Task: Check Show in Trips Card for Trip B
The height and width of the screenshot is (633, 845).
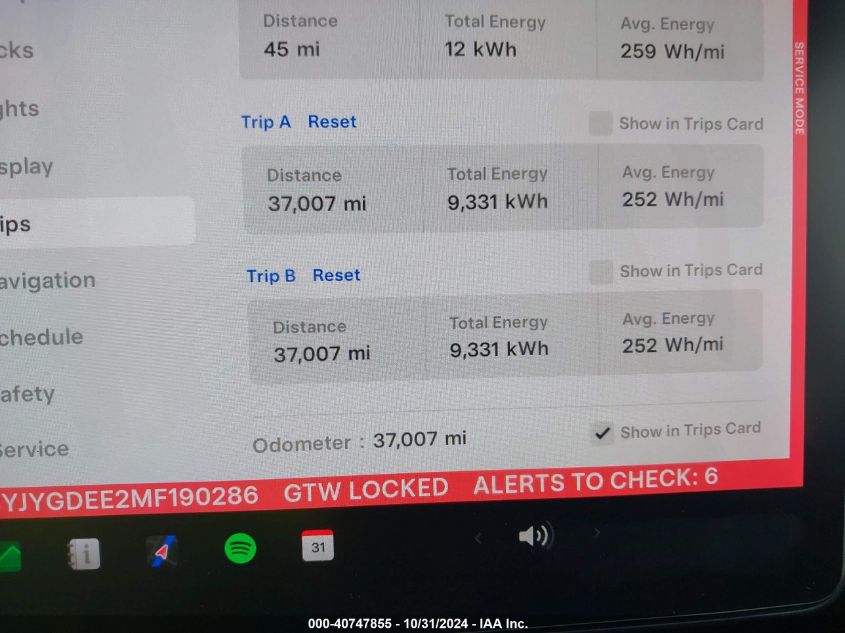Action: pyautogui.click(x=601, y=271)
